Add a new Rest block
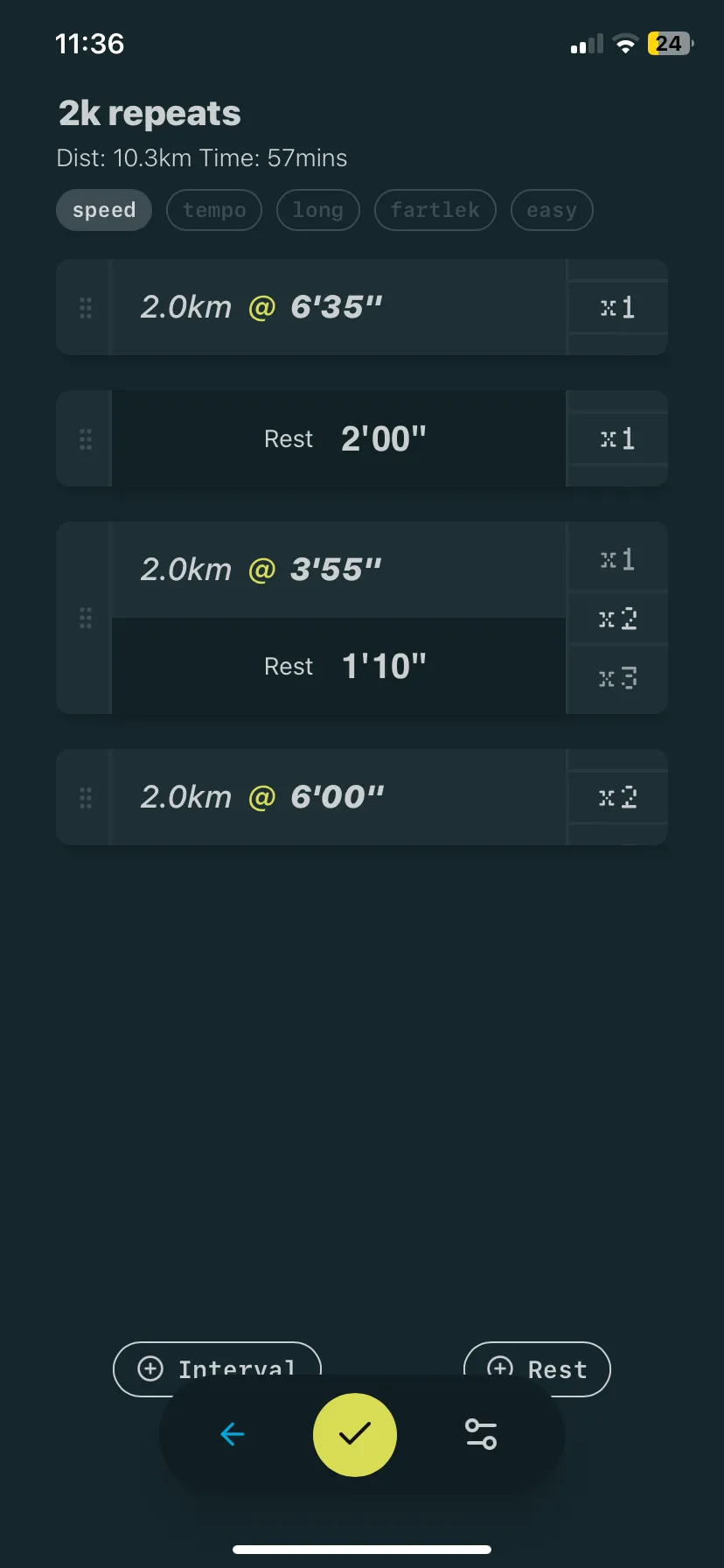 [538, 1369]
